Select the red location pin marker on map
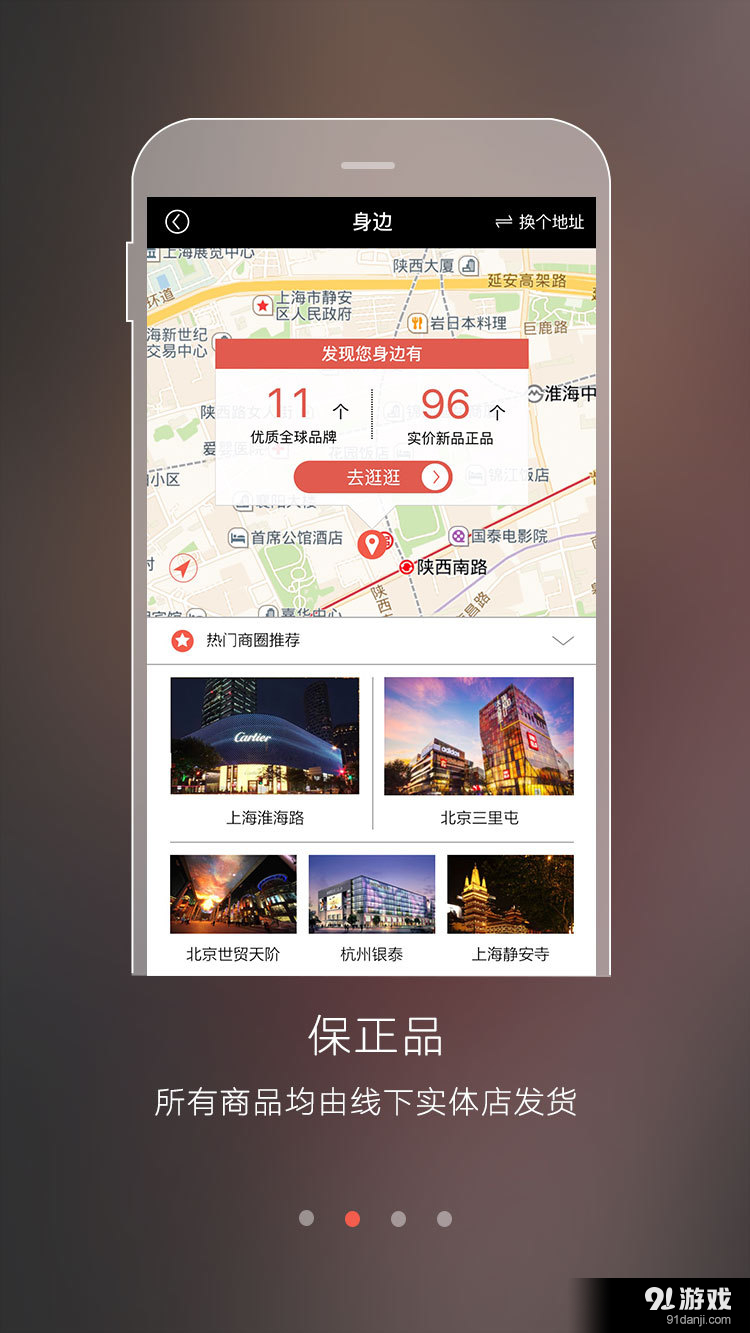The width and height of the screenshot is (750, 1333). [370, 543]
